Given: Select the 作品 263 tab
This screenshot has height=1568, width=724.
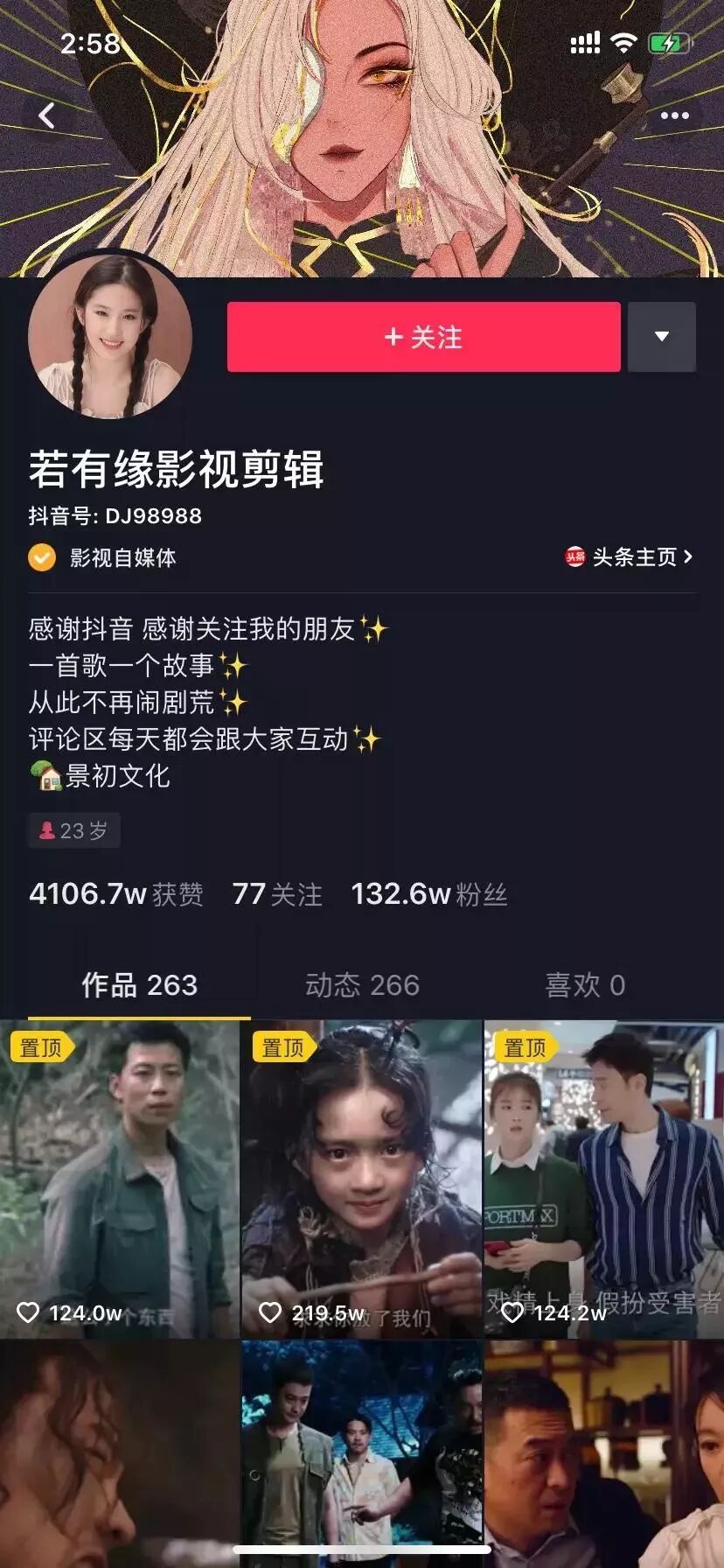Looking at the screenshot, I should point(139,985).
